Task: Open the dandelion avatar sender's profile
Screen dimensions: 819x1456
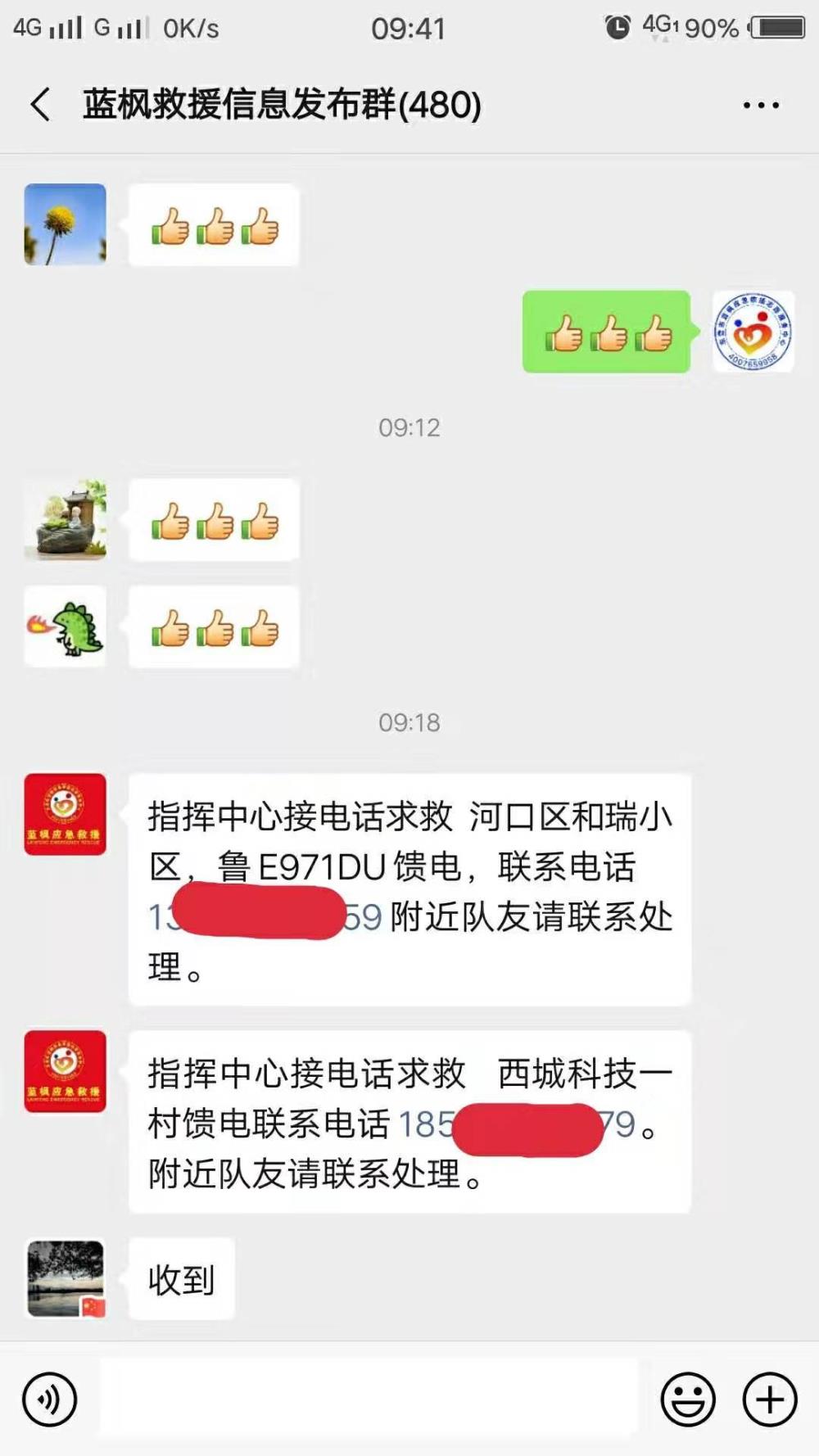Action: pyautogui.click(x=66, y=224)
